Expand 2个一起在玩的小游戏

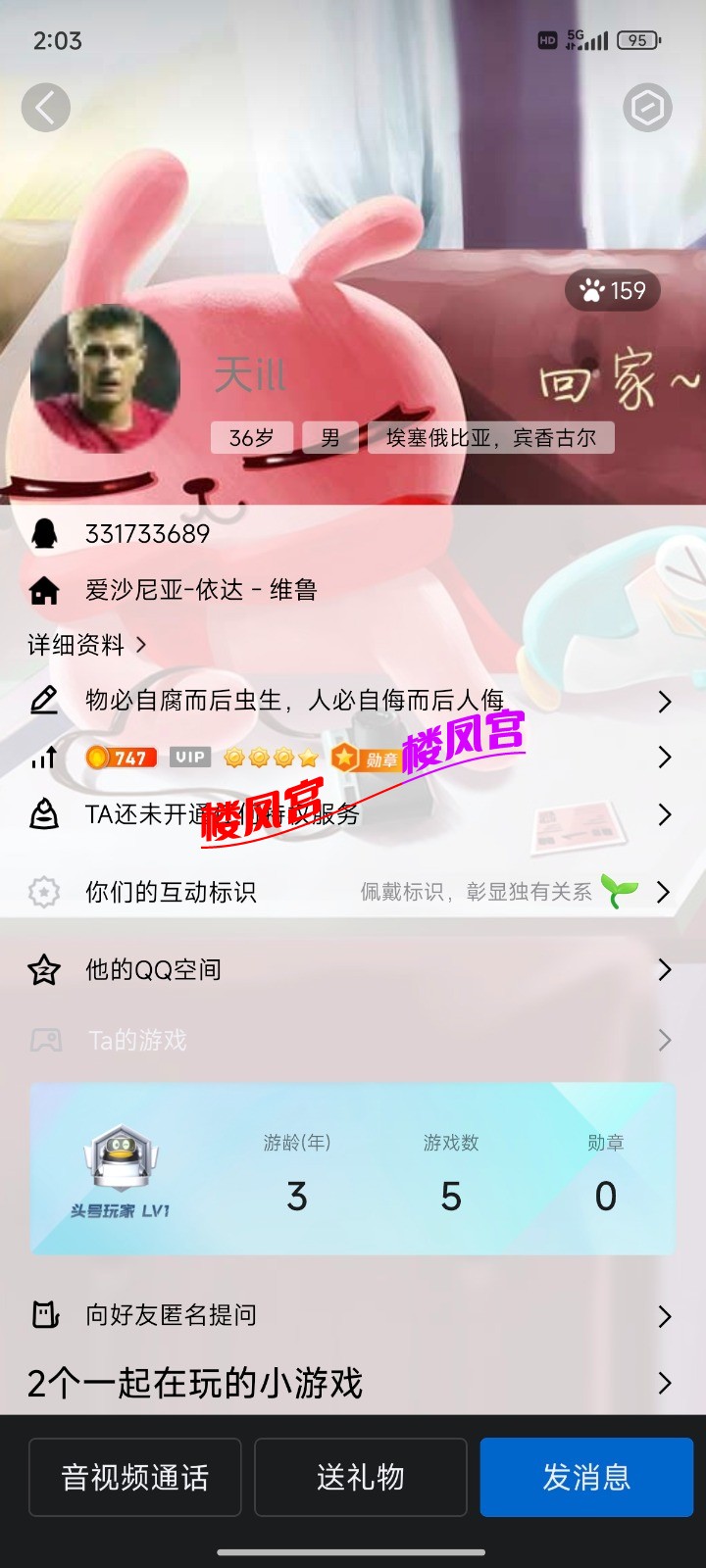353,1383
